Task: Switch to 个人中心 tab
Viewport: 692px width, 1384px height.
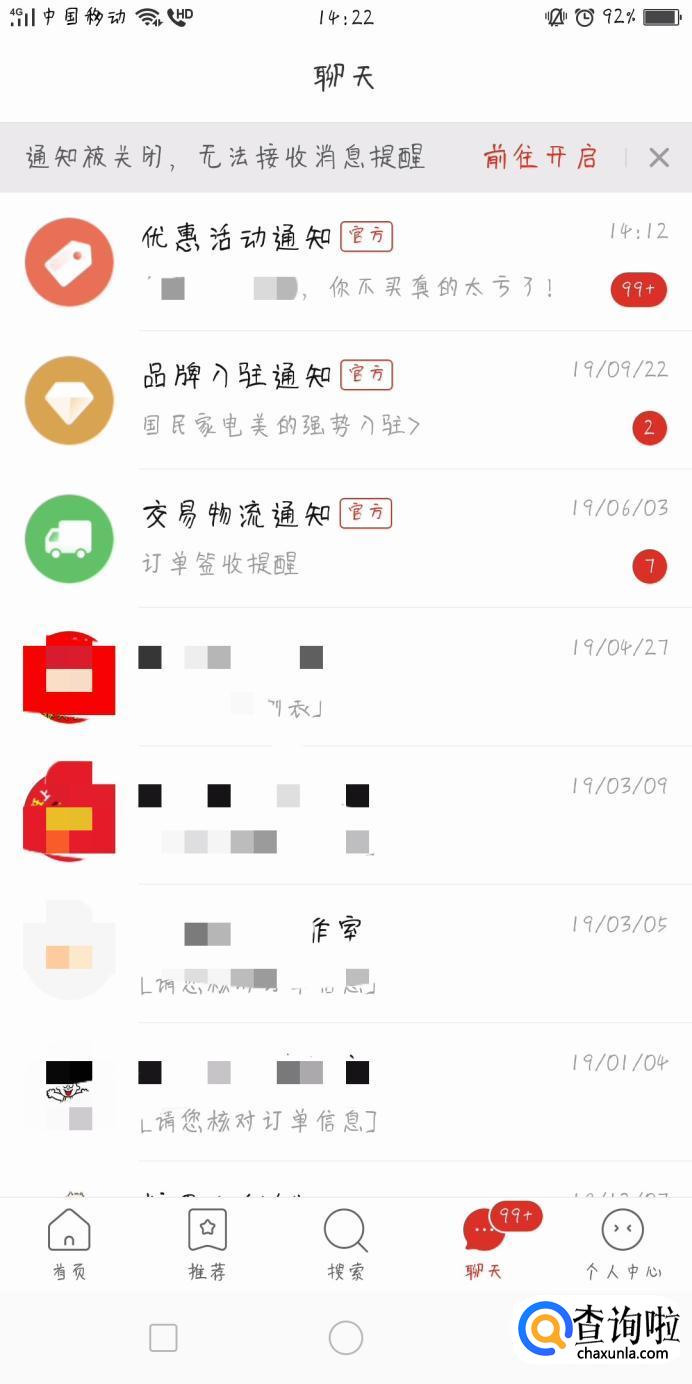Action: click(x=623, y=1244)
